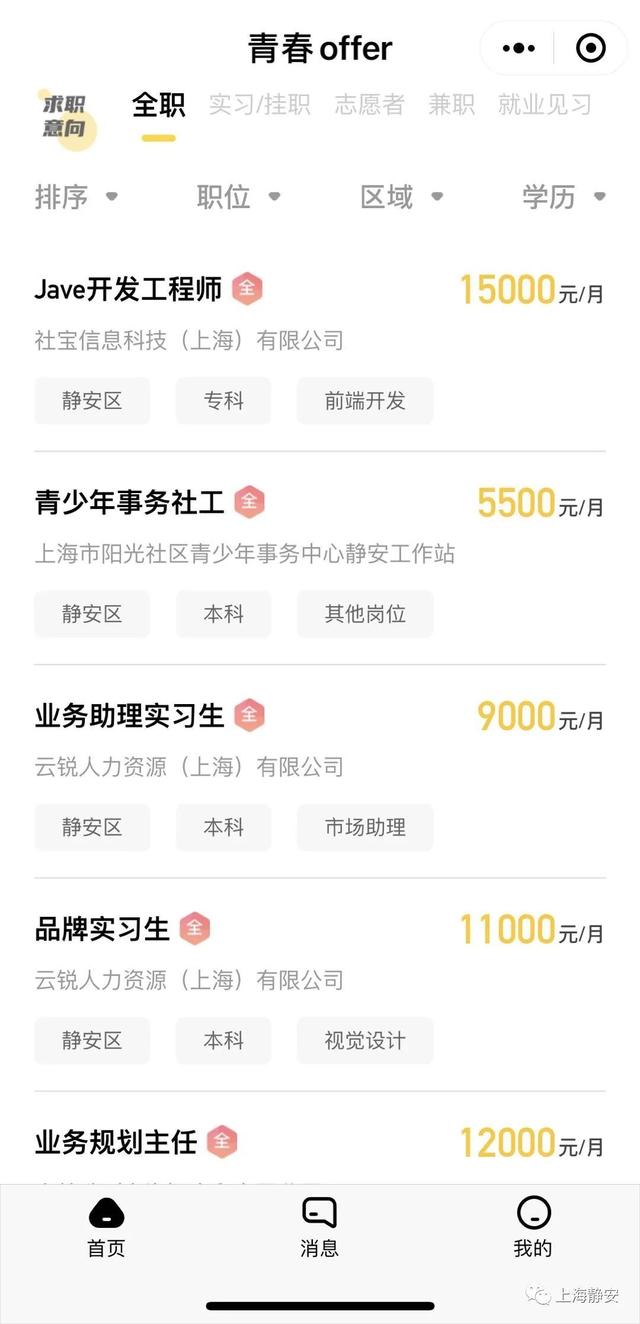Open the 求职意向 job intention badge
This screenshot has height=1324, width=640.
pyautogui.click(x=65, y=117)
